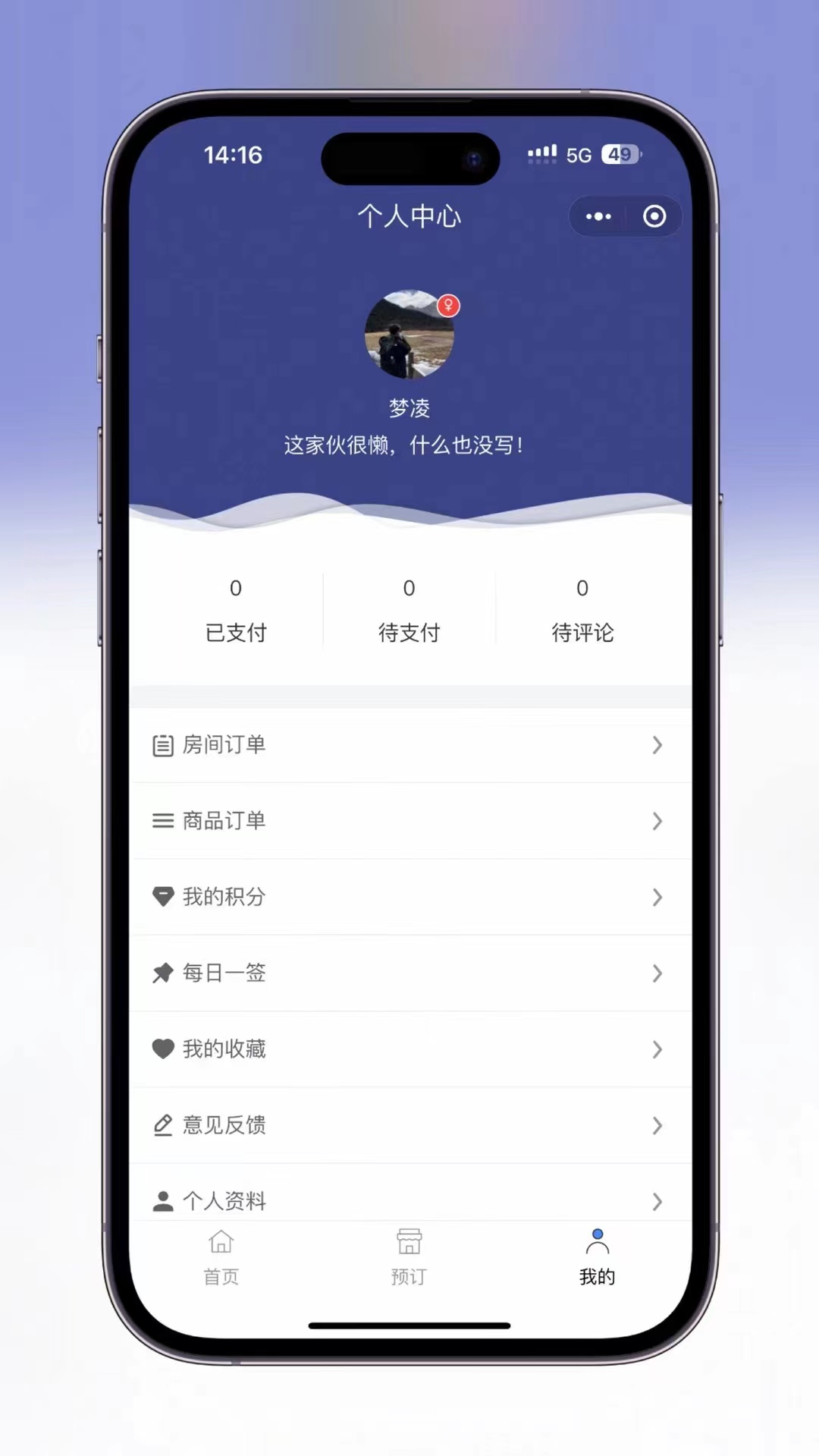Open 商品订单 product orders
Image resolution: width=819 pixels, height=1456 pixels.
[x=409, y=821]
